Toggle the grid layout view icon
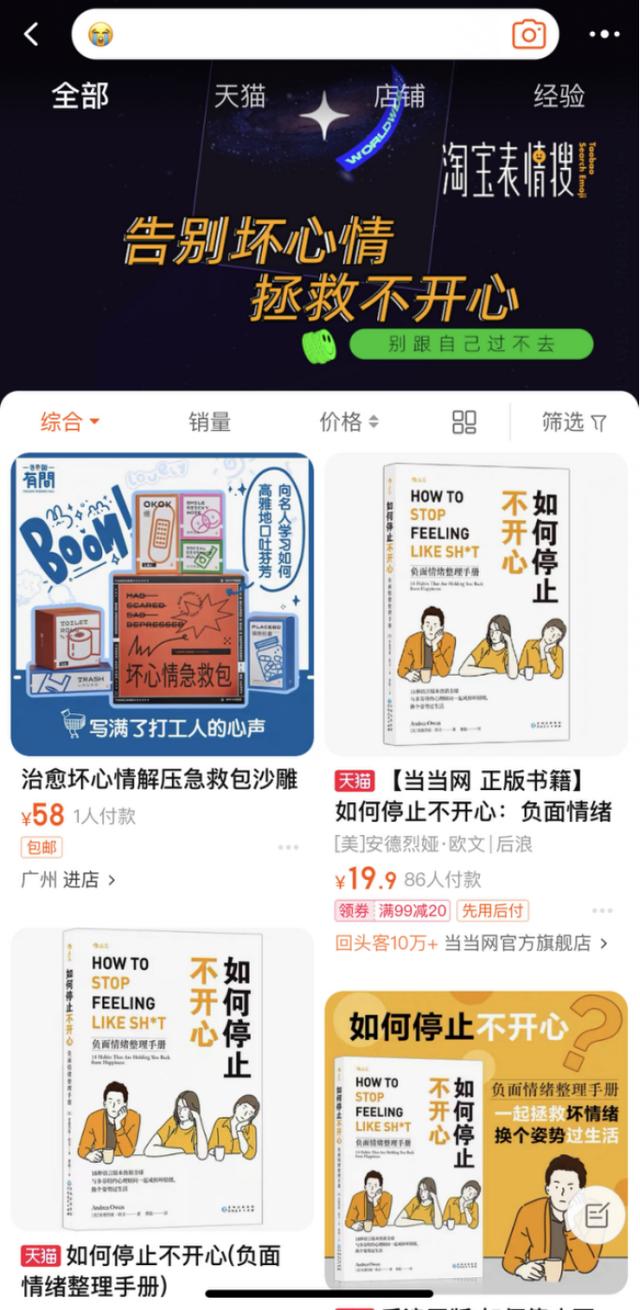 click(x=464, y=422)
